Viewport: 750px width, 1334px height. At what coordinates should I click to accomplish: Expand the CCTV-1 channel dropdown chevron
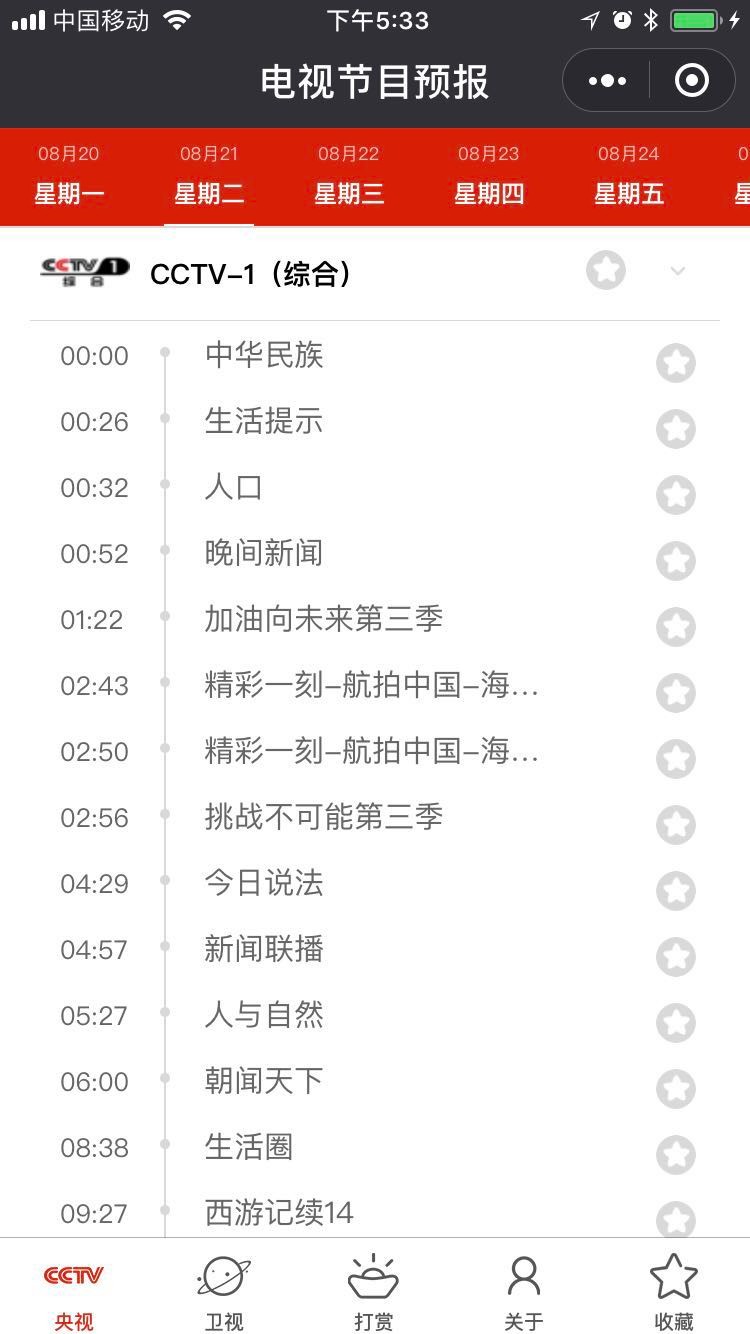[678, 271]
